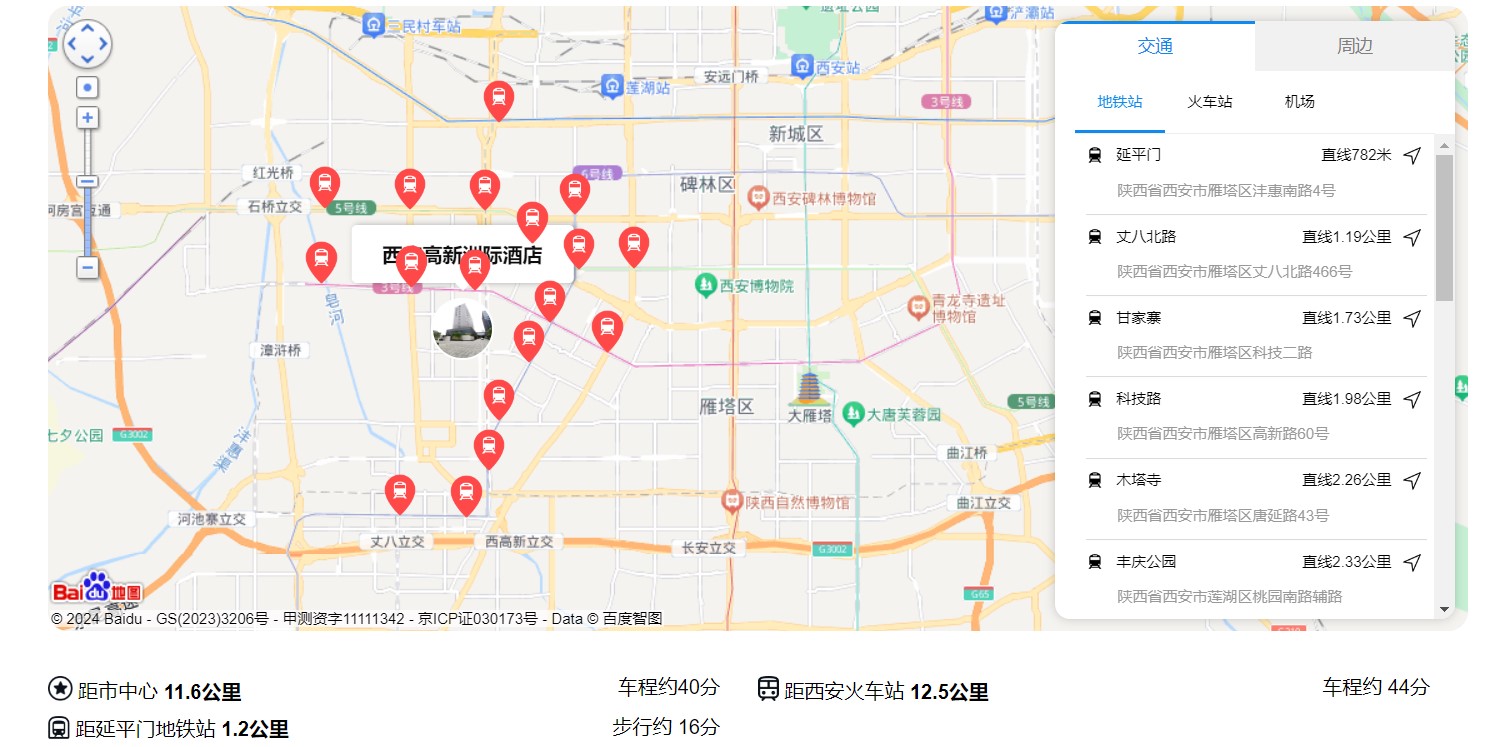Switch to the 周边 tab
The height and width of the screenshot is (747, 1487).
(1354, 47)
